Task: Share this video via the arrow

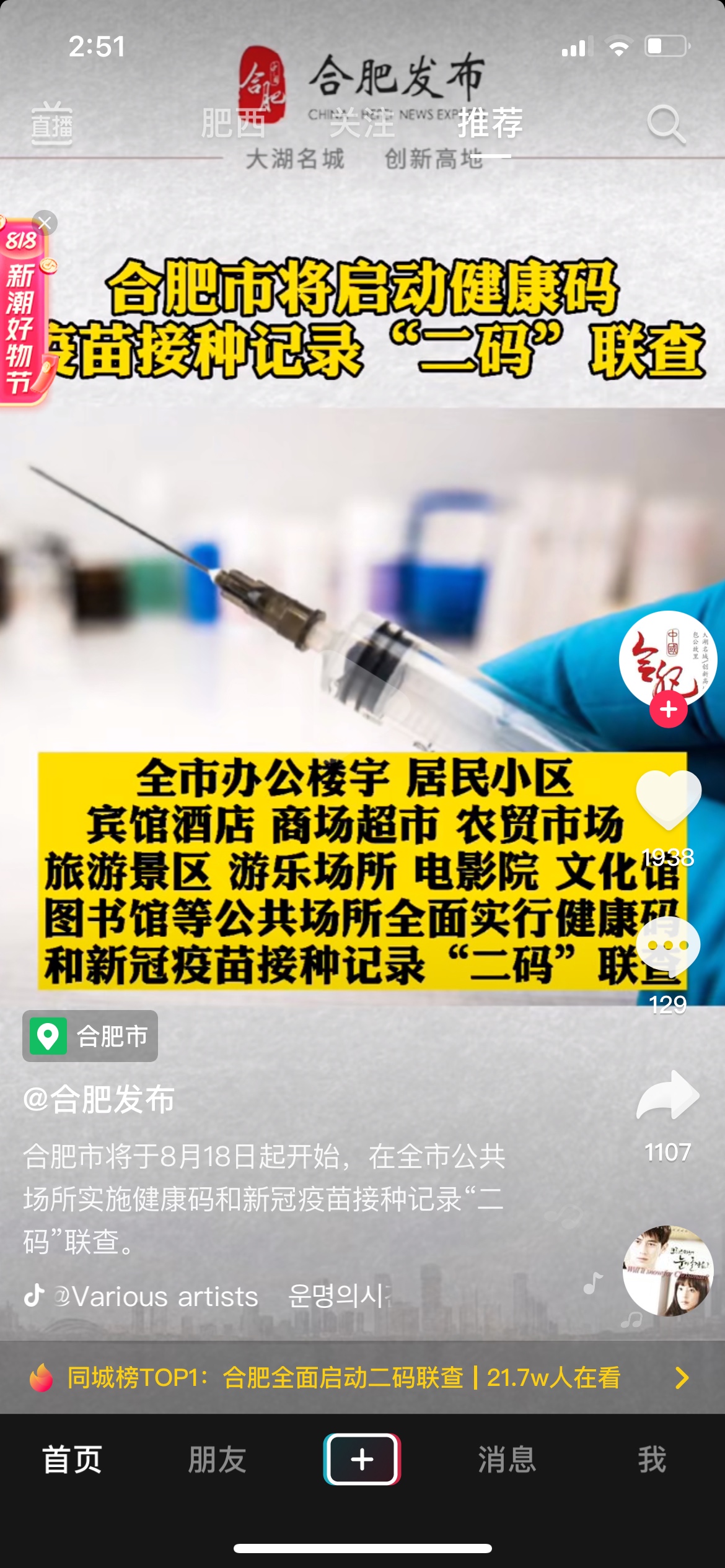Action: click(x=668, y=1096)
